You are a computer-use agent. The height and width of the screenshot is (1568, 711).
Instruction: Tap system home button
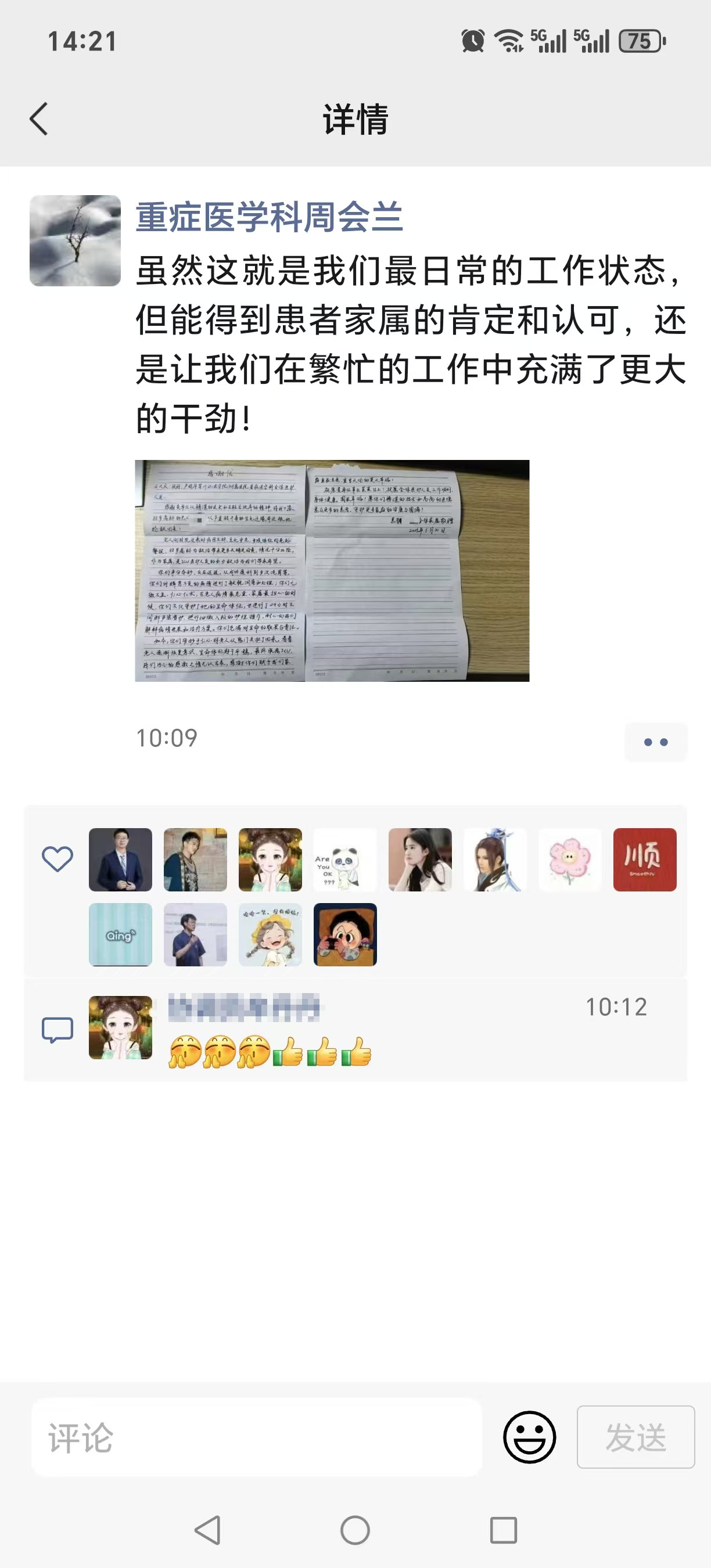point(355,1530)
